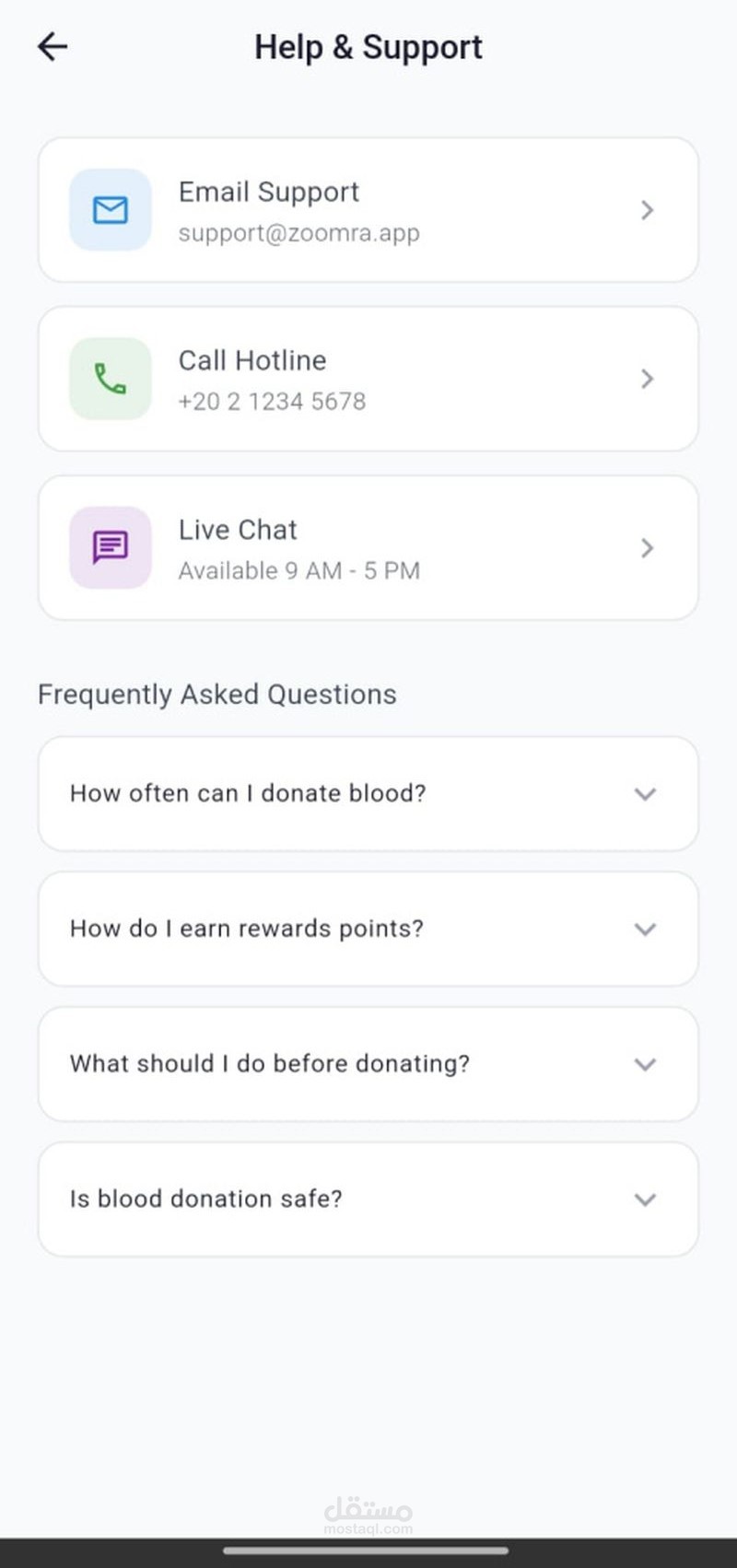The height and width of the screenshot is (1568, 737).
Task: Go back from Help & Support
Action: (53, 47)
